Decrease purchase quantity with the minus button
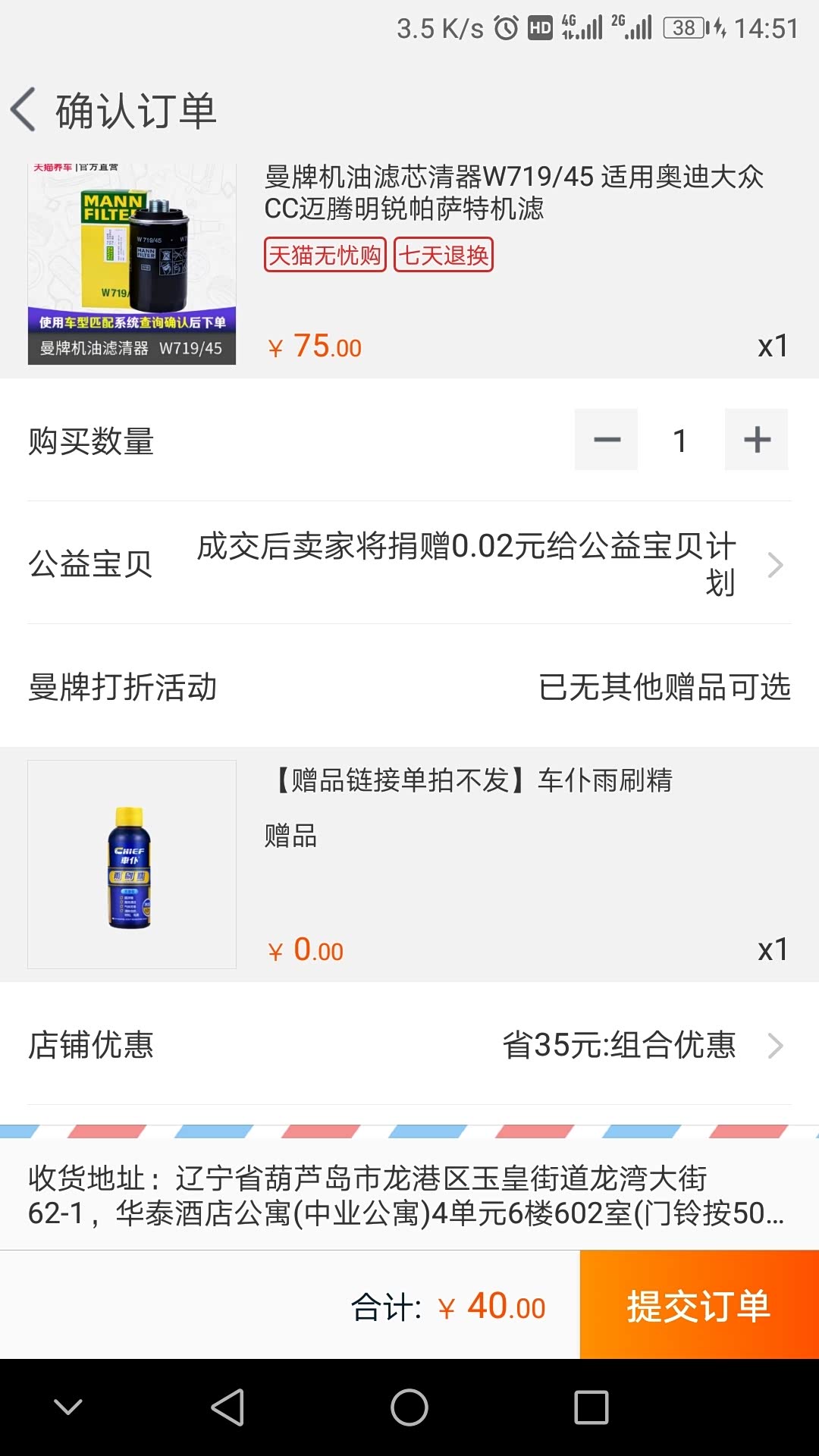The width and height of the screenshot is (819, 1456). 606,440
